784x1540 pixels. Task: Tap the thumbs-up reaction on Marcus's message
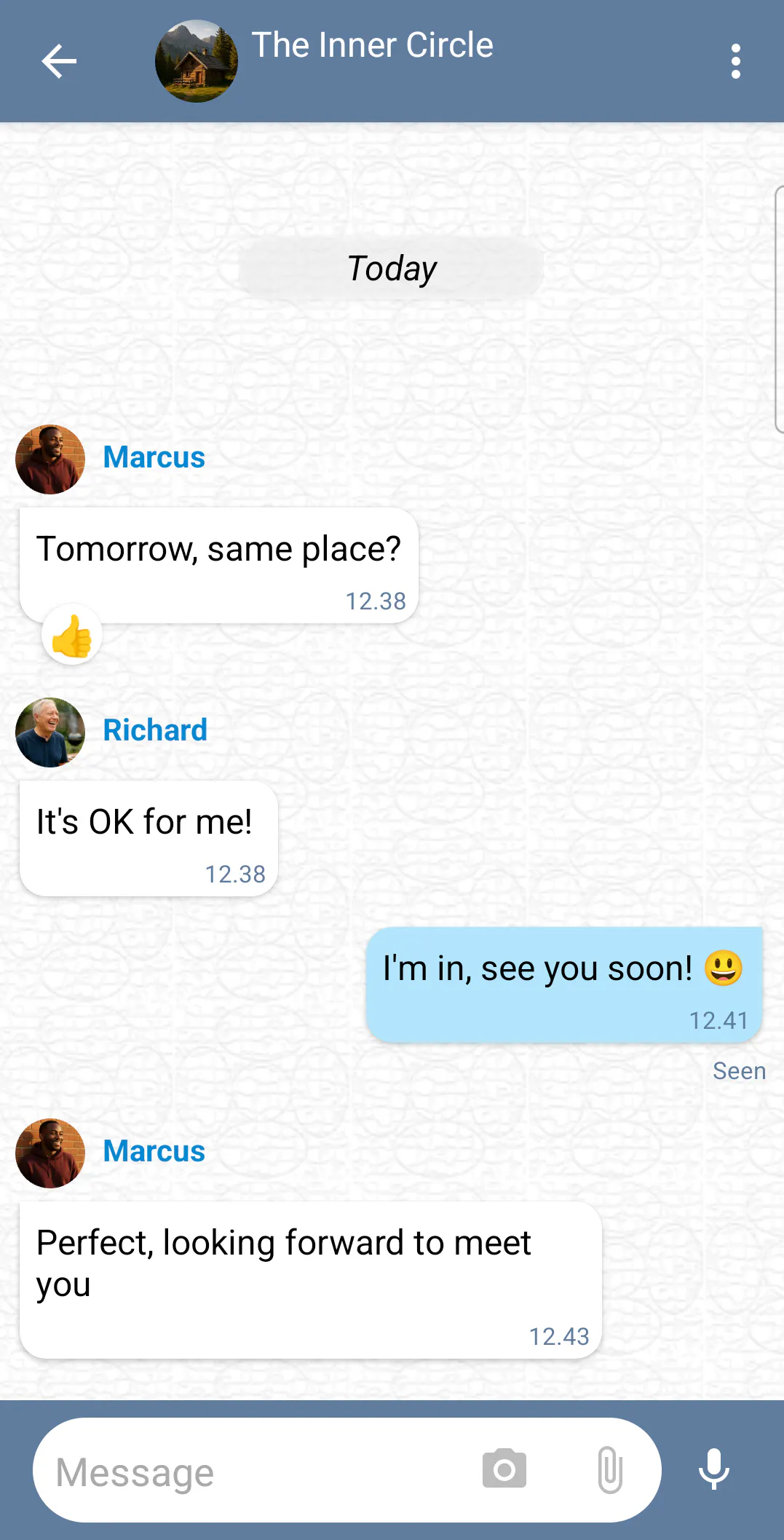pyautogui.click(x=72, y=635)
